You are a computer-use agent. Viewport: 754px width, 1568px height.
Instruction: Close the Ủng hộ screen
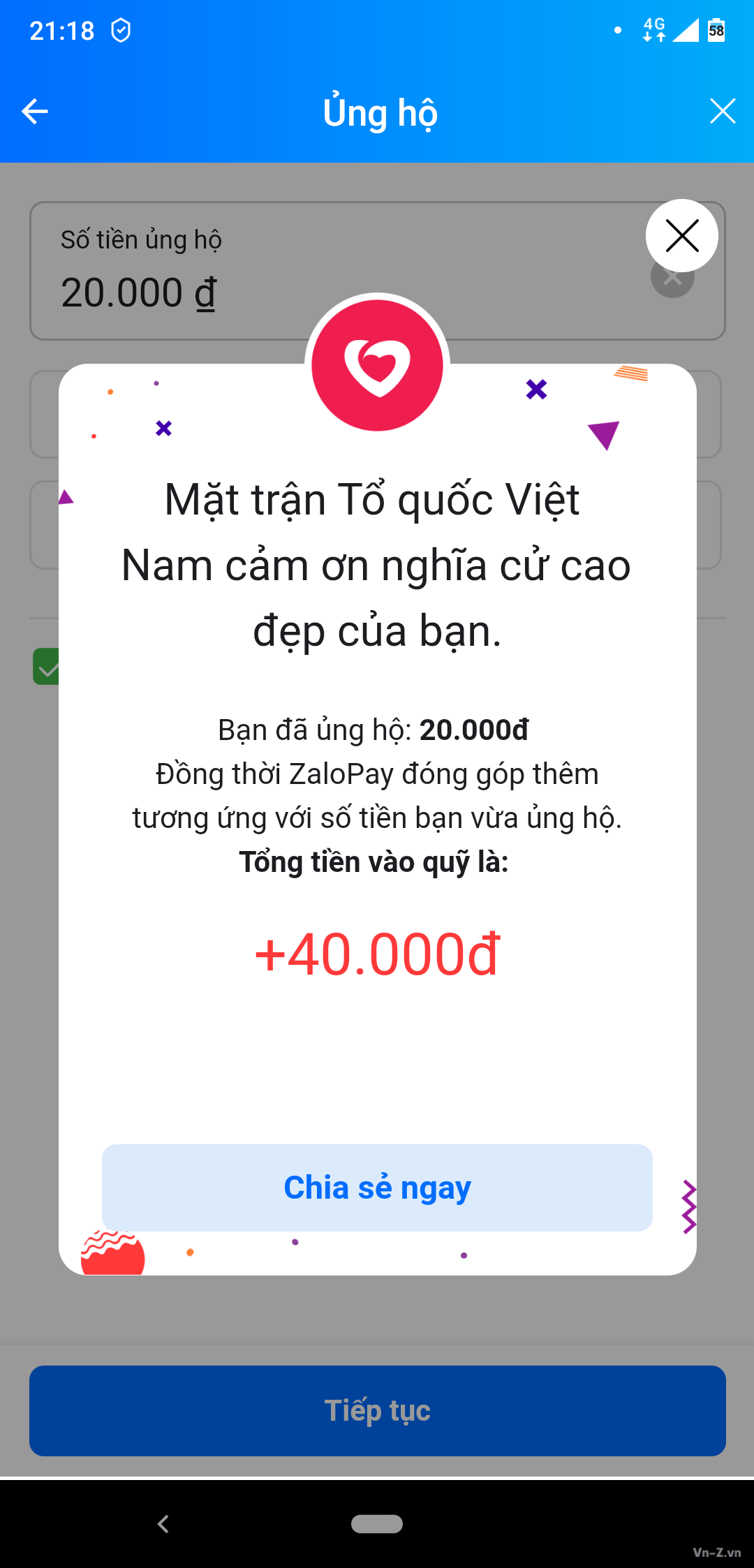722,111
